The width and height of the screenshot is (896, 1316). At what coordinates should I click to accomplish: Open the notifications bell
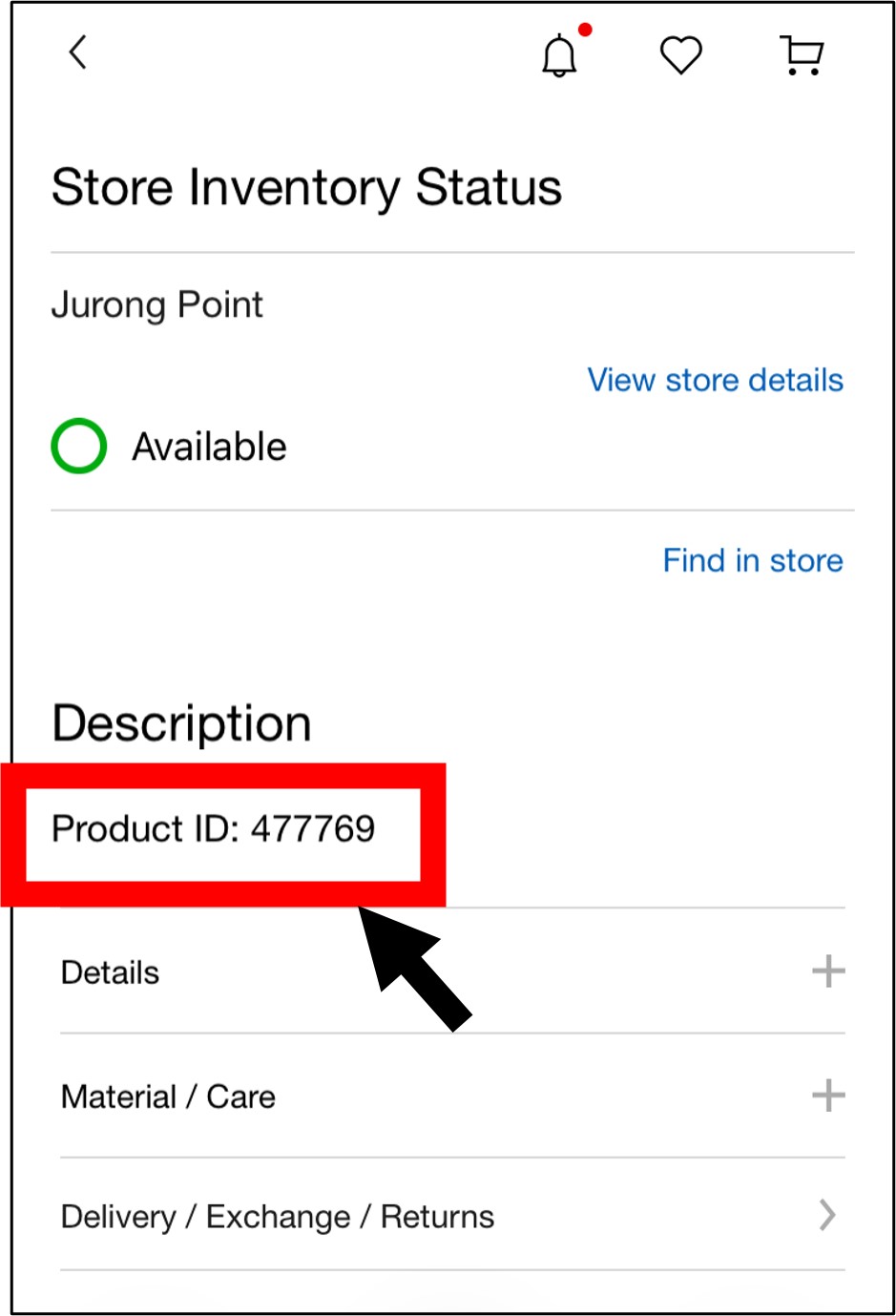(x=560, y=56)
